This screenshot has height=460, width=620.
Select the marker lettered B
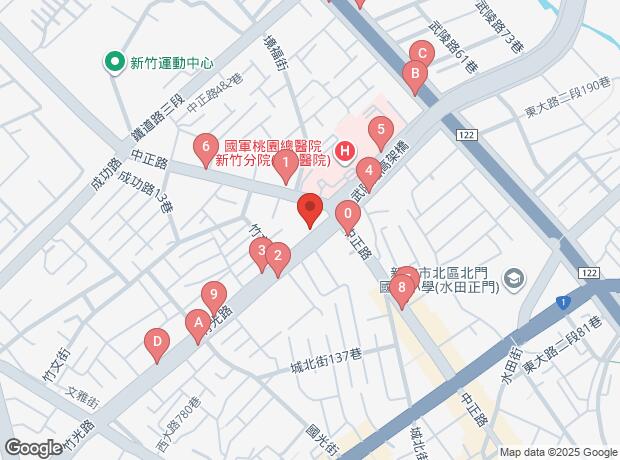pos(412,73)
